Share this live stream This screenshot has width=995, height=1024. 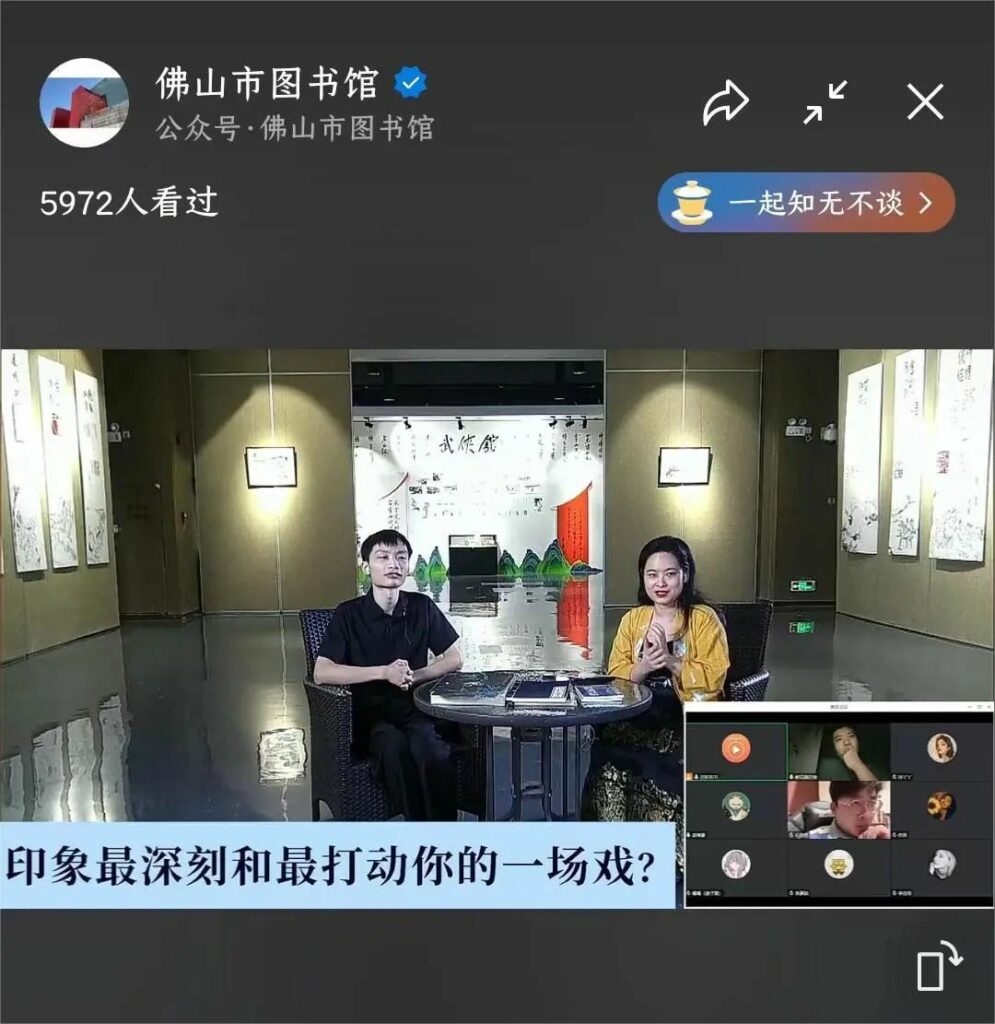pos(725,102)
